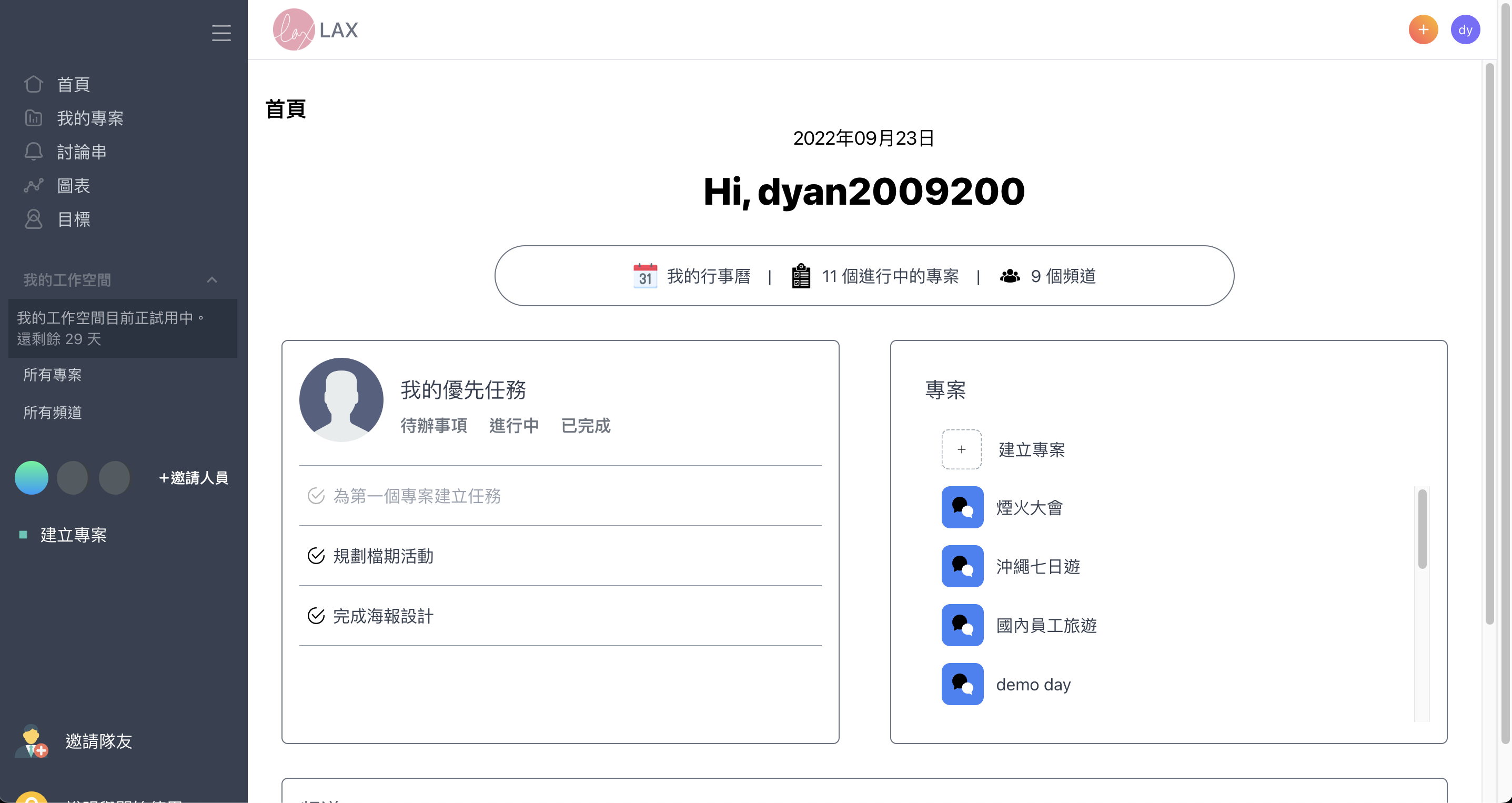The image size is (1512, 803).
Task: Mark 規劃檔期活動 task complete
Action: click(316, 556)
